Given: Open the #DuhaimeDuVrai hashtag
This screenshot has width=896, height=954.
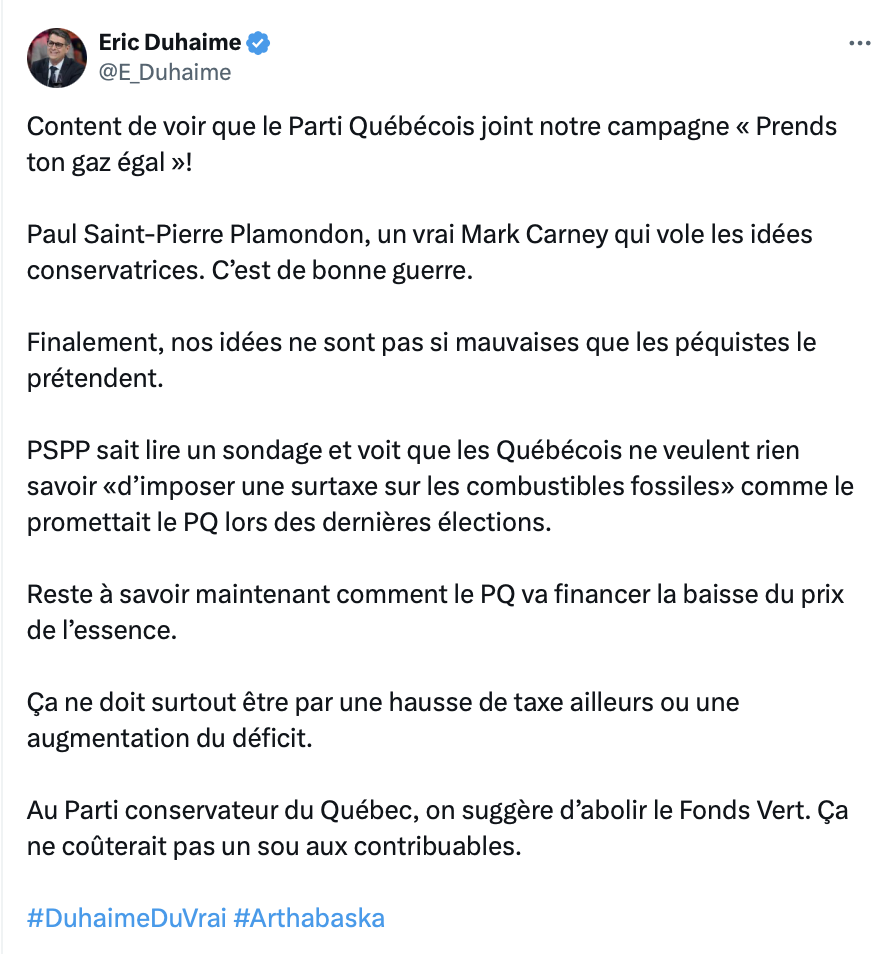Looking at the screenshot, I should pyautogui.click(x=126, y=918).
